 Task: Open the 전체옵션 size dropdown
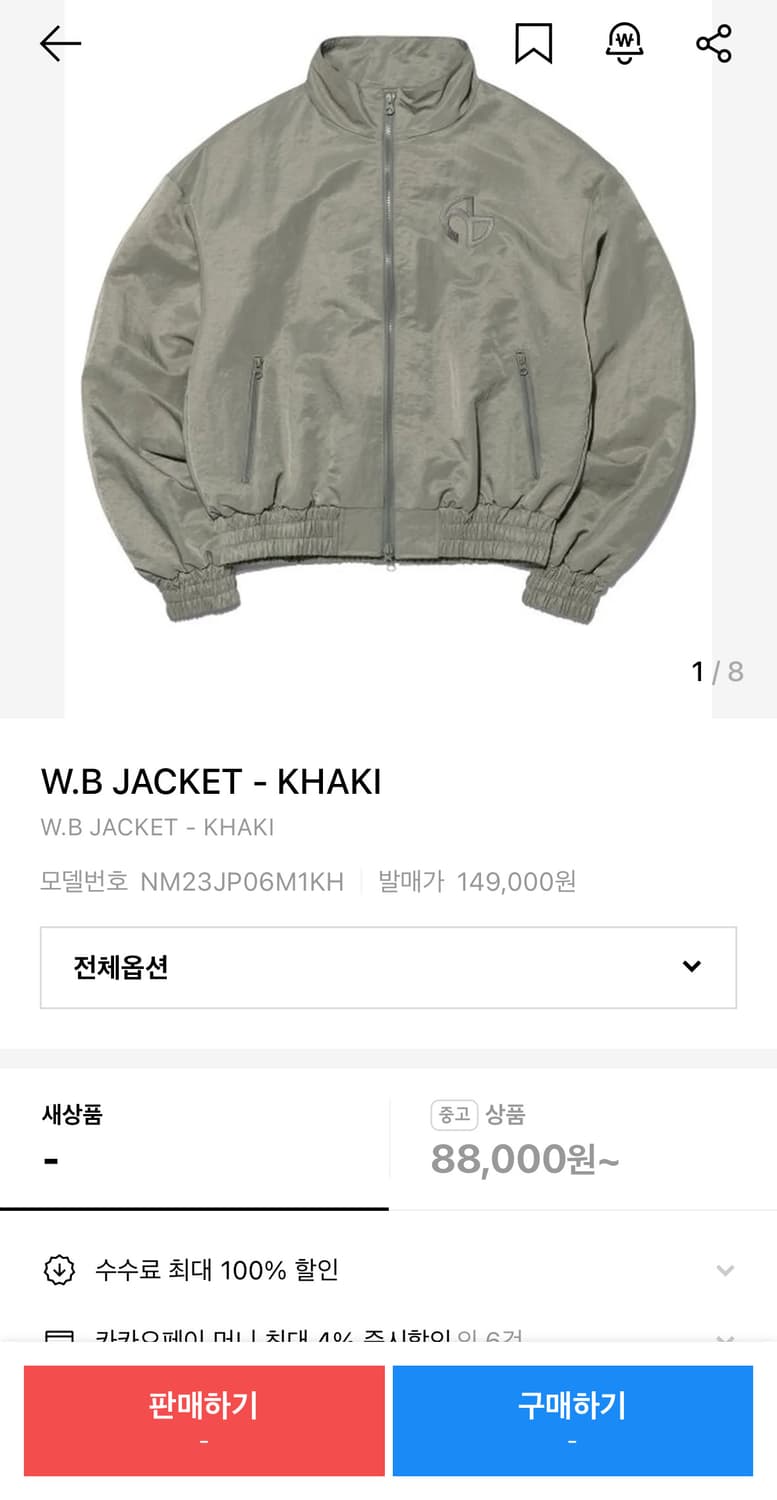[x=388, y=968]
